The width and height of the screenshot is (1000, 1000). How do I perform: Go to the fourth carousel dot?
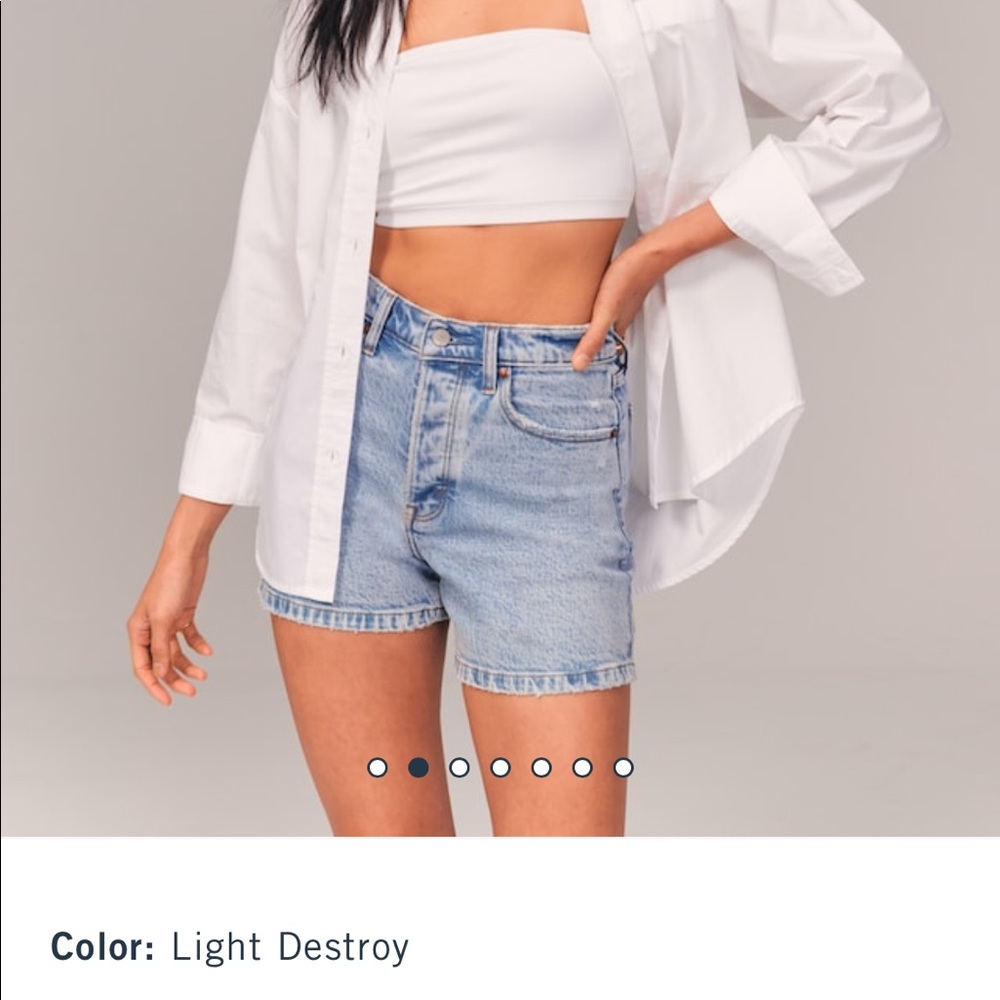tap(500, 767)
